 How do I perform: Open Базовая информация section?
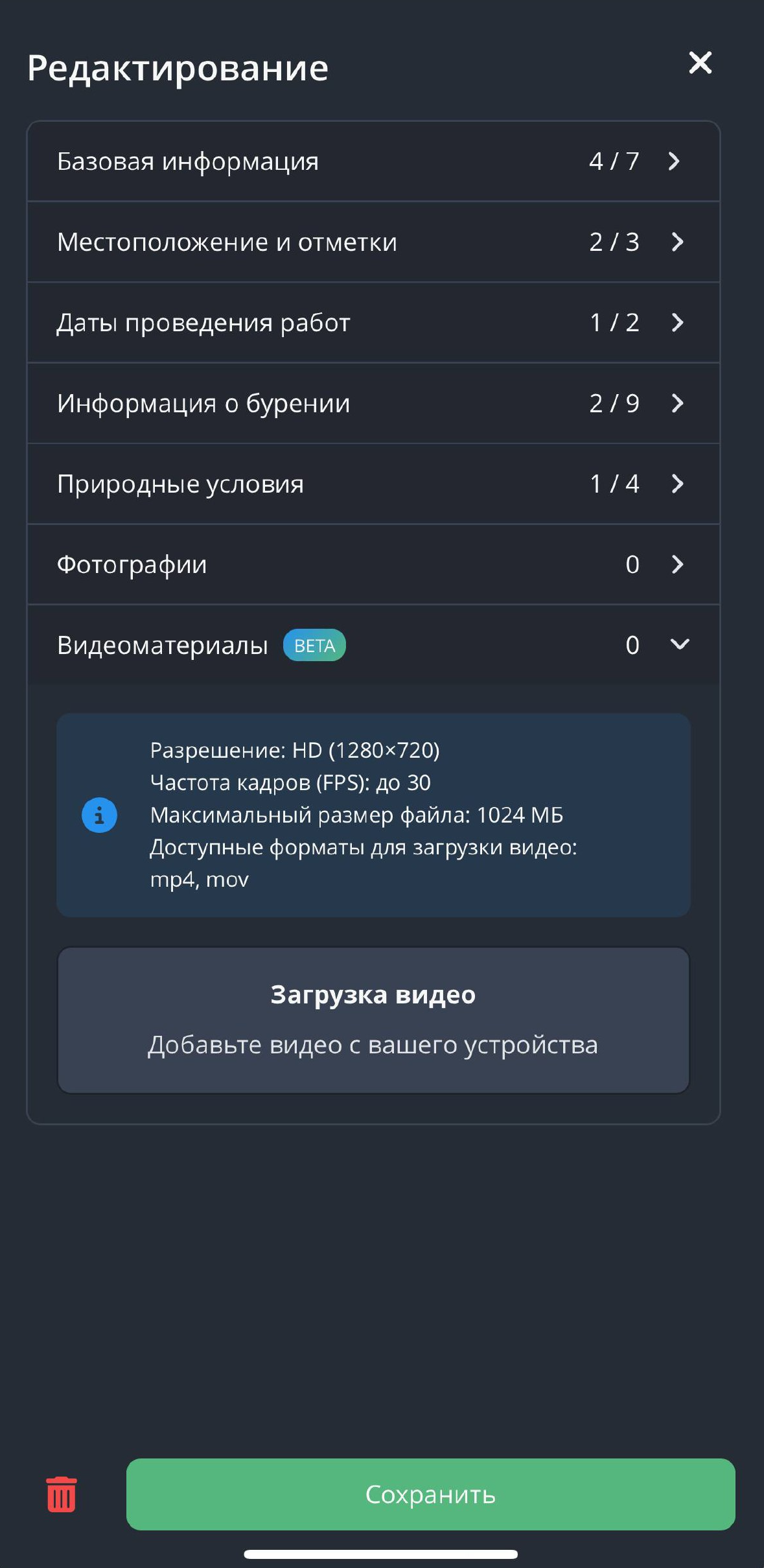(373, 161)
